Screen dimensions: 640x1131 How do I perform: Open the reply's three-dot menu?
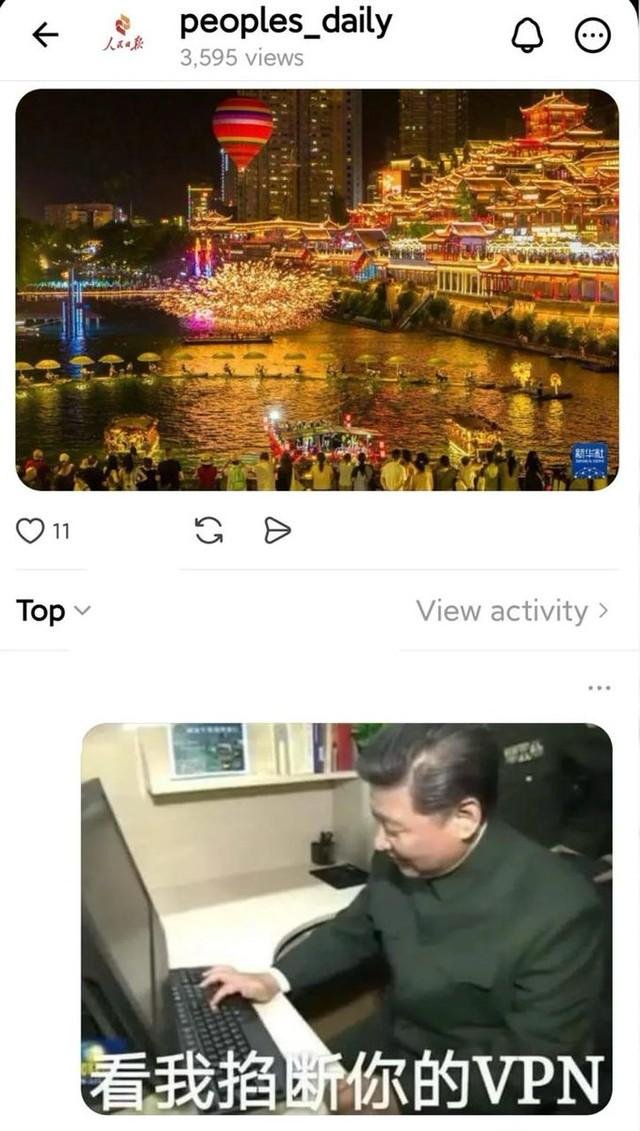tap(600, 688)
